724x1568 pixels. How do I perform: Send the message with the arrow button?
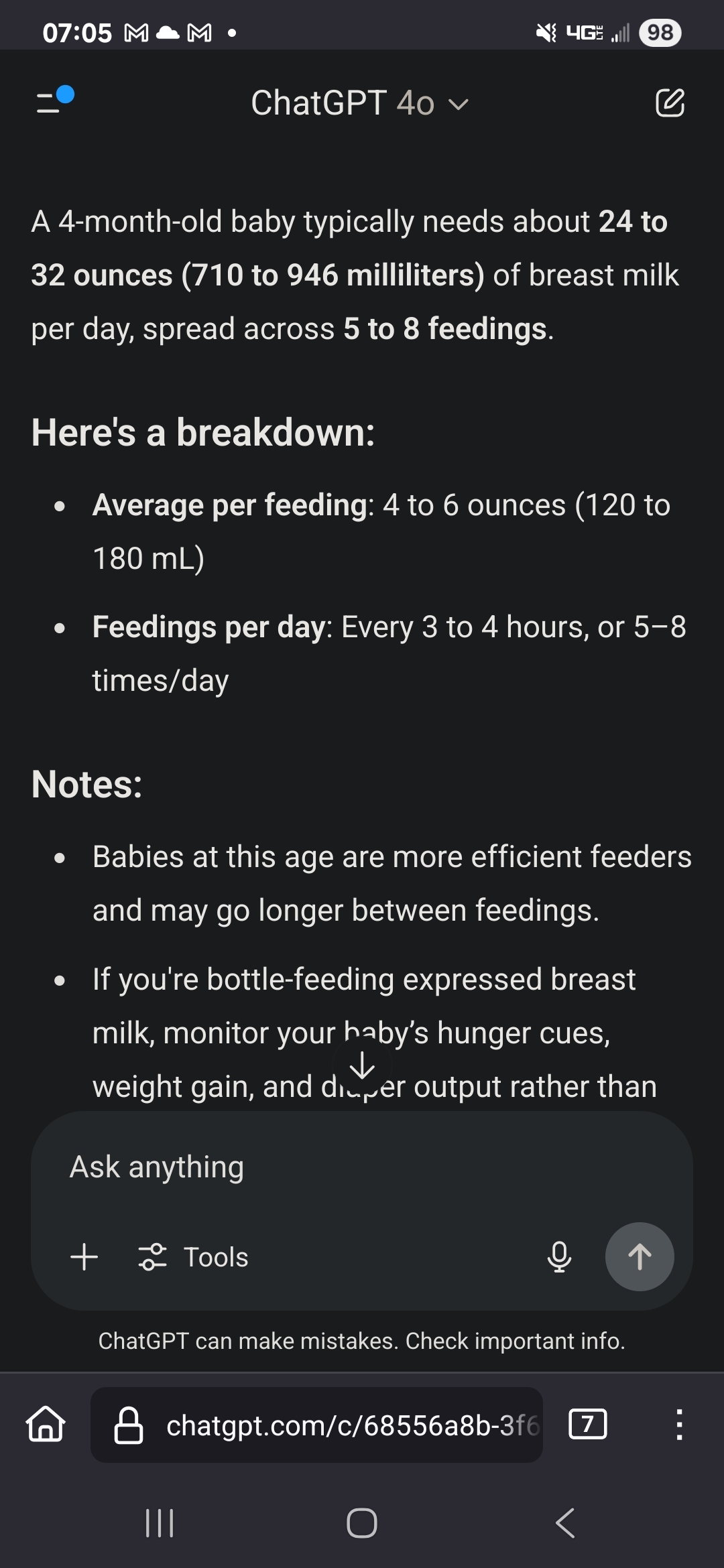tap(640, 1256)
